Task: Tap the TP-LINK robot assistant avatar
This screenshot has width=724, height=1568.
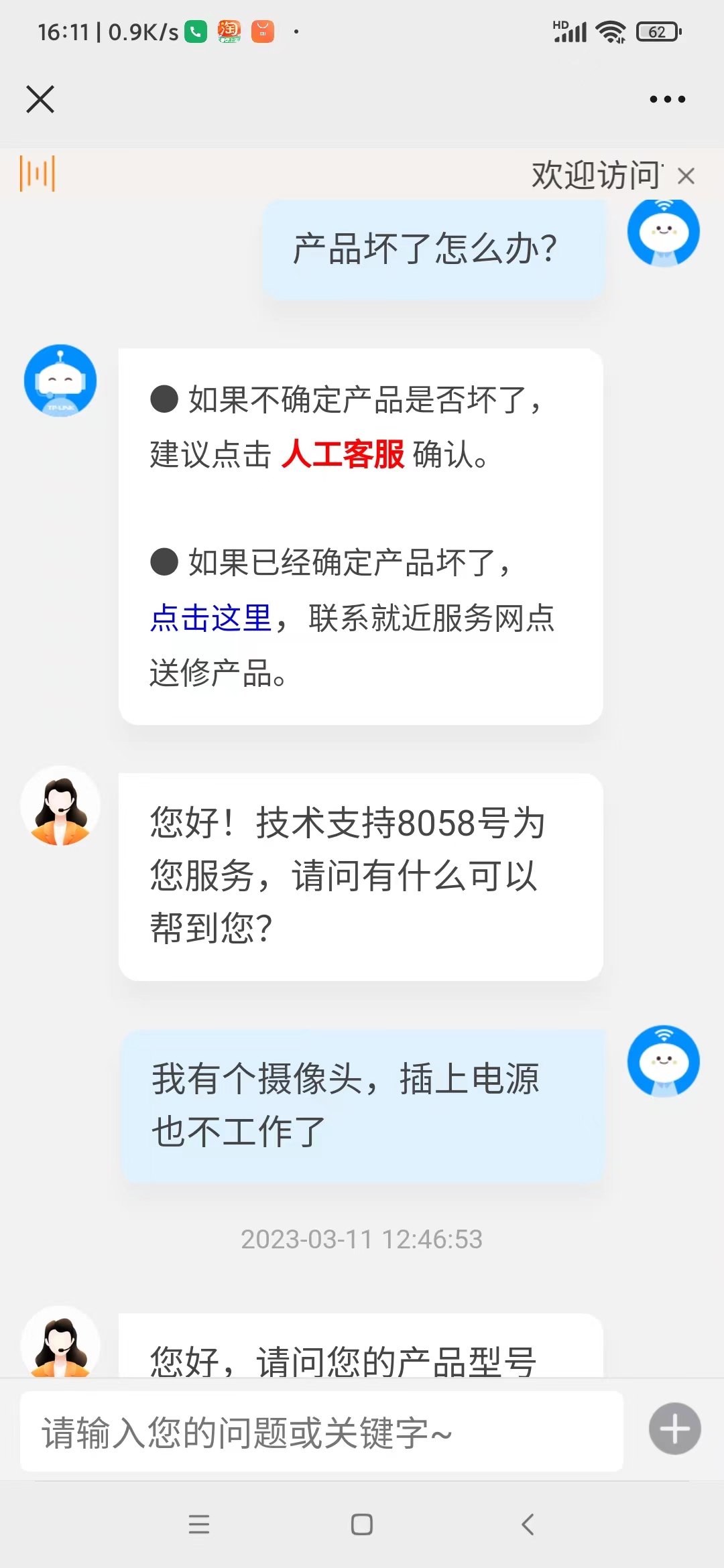Action: click(60, 380)
